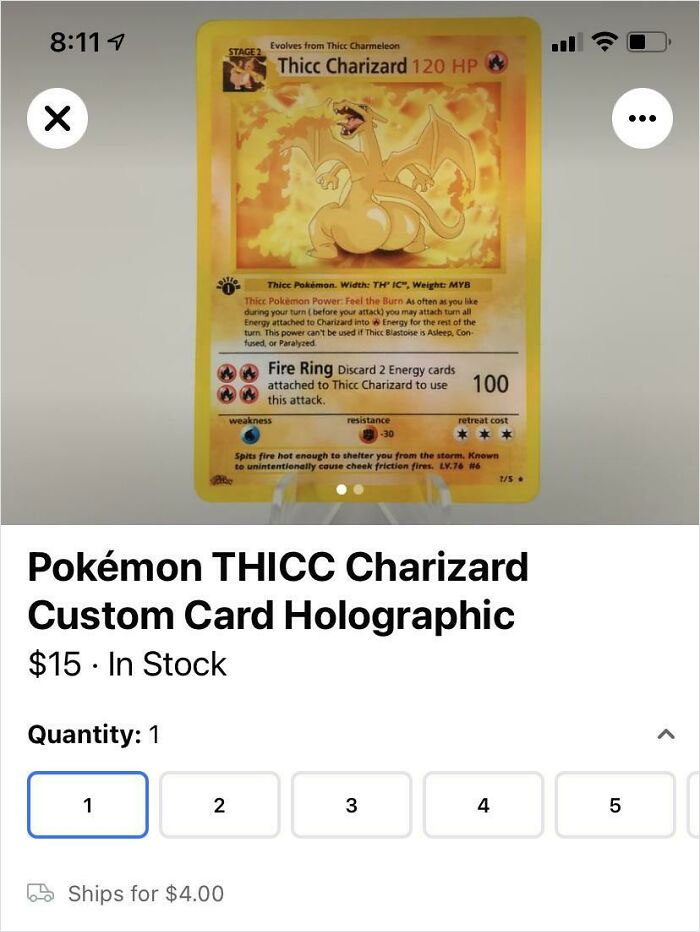
Task: Set quantity to 4
Action: coord(483,805)
